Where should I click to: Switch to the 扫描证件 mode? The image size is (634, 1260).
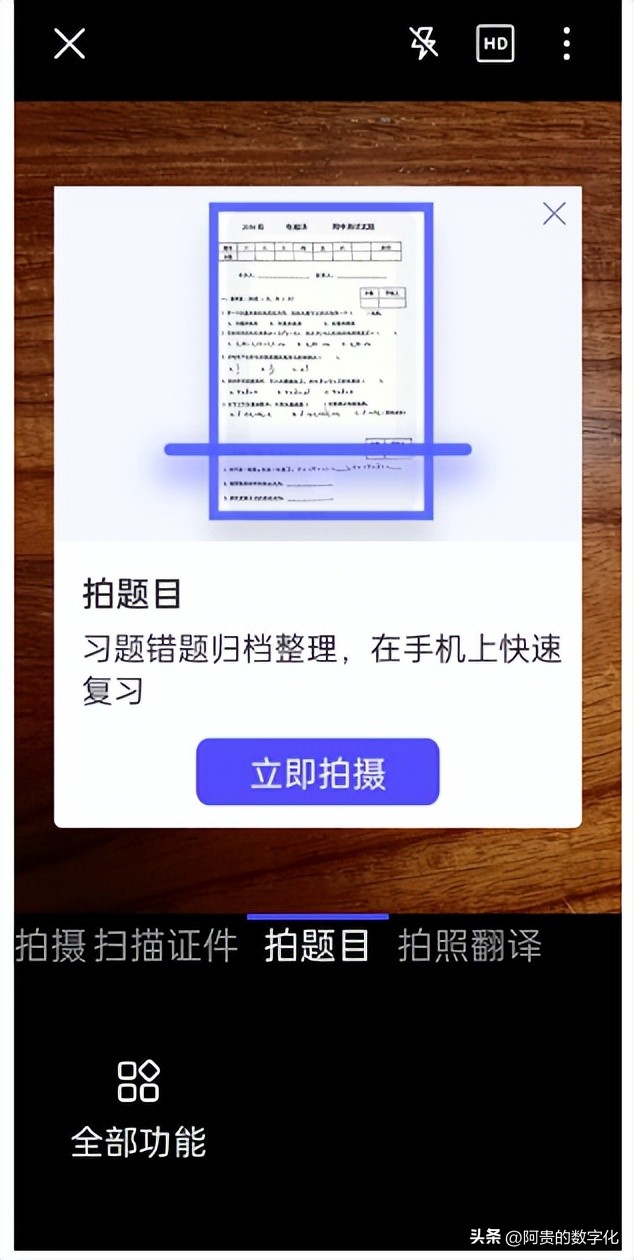[167, 945]
